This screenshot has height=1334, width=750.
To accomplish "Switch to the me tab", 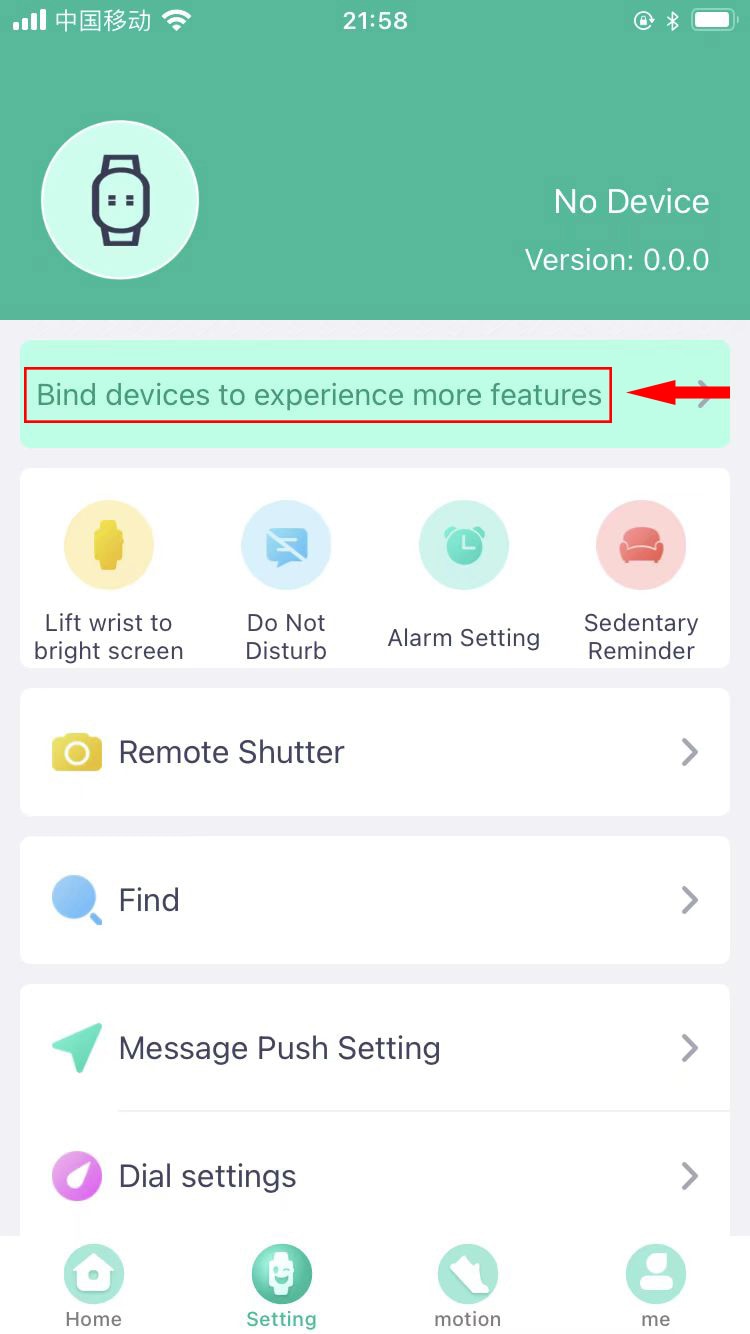I will (x=656, y=1288).
